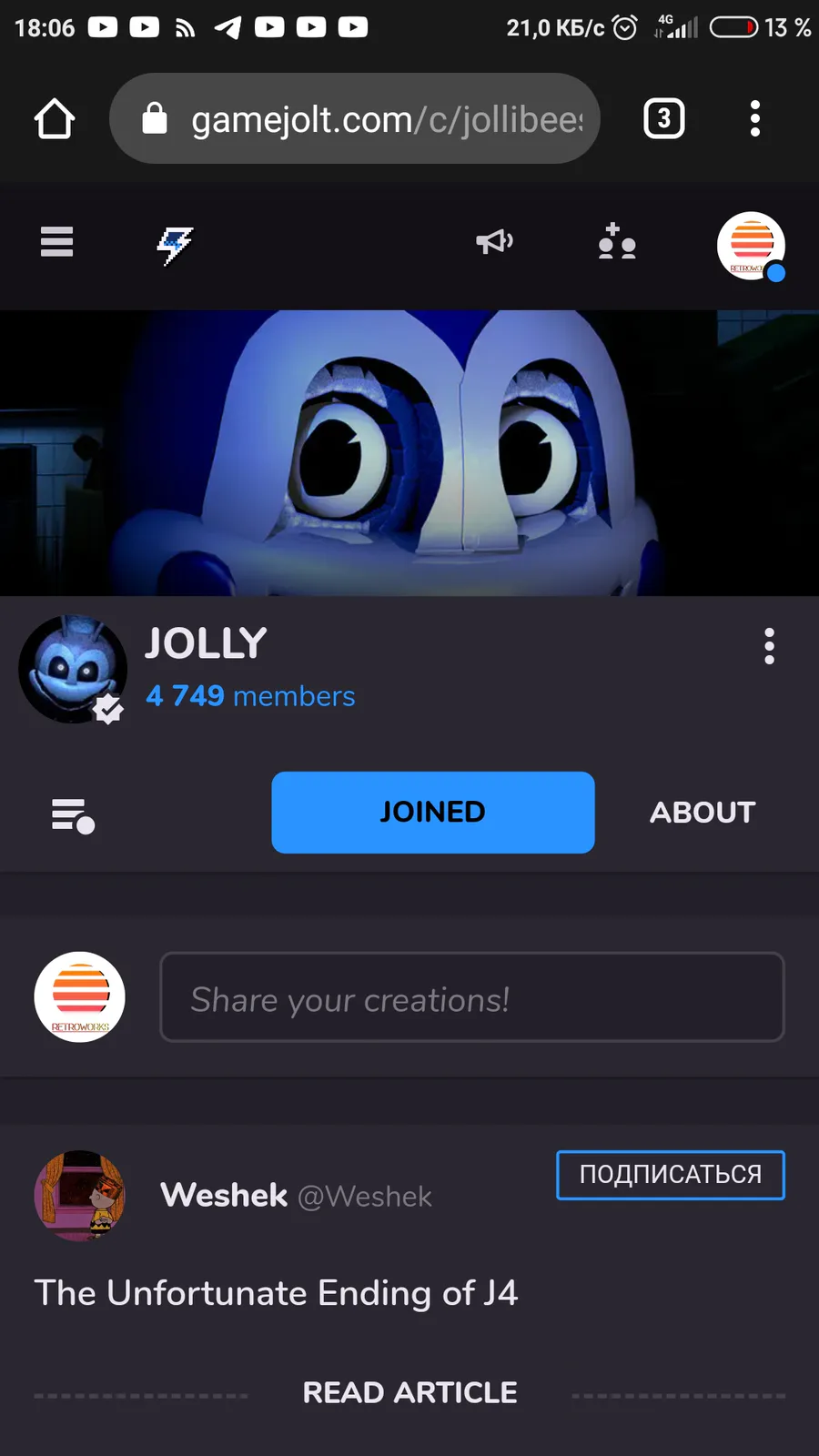Follow Weshek with the ПОДПИСАТЬСЯ button
Screen dimensions: 819x1456
coord(670,1175)
